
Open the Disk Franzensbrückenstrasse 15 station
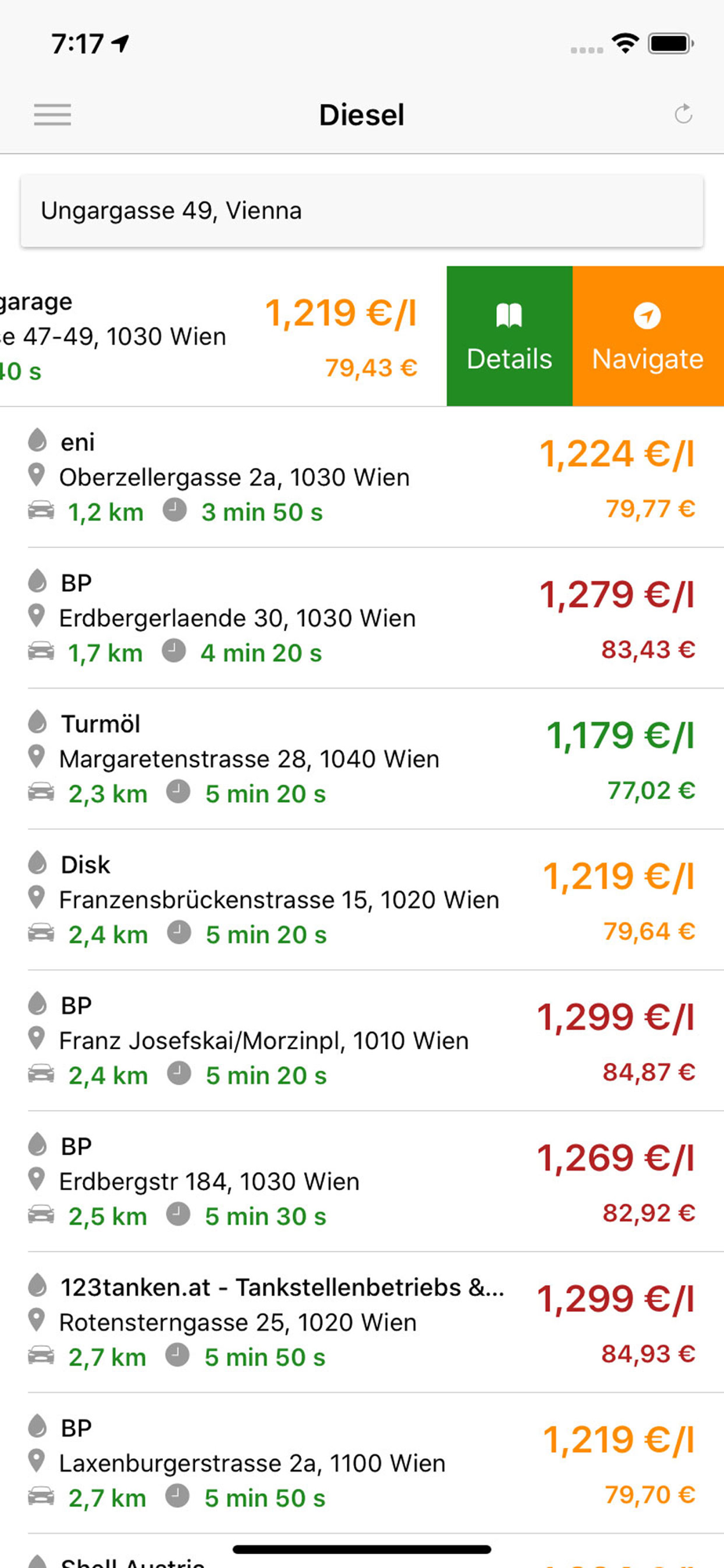pyautogui.click(x=362, y=900)
